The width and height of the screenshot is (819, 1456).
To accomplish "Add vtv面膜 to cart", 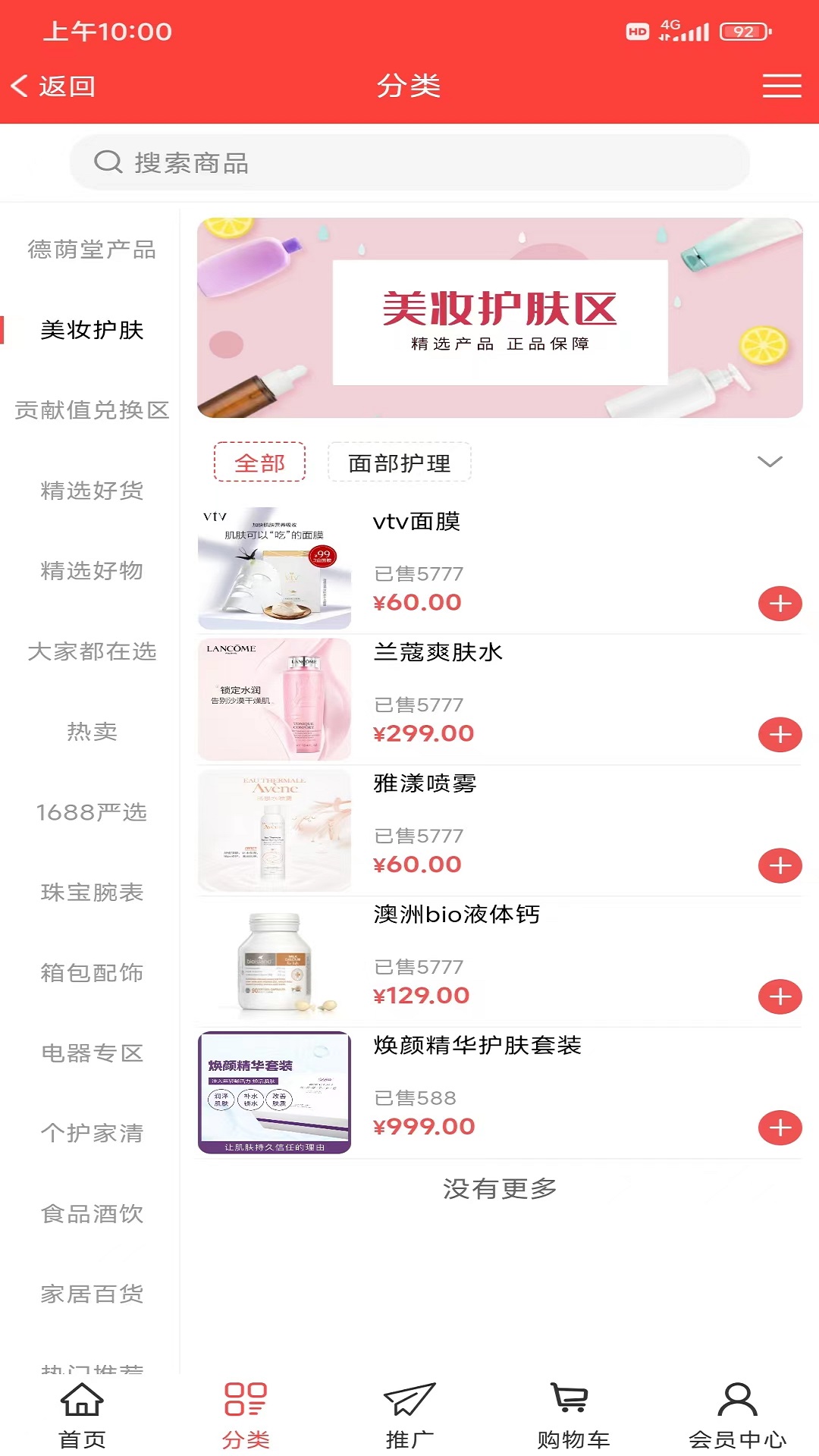I will click(780, 604).
